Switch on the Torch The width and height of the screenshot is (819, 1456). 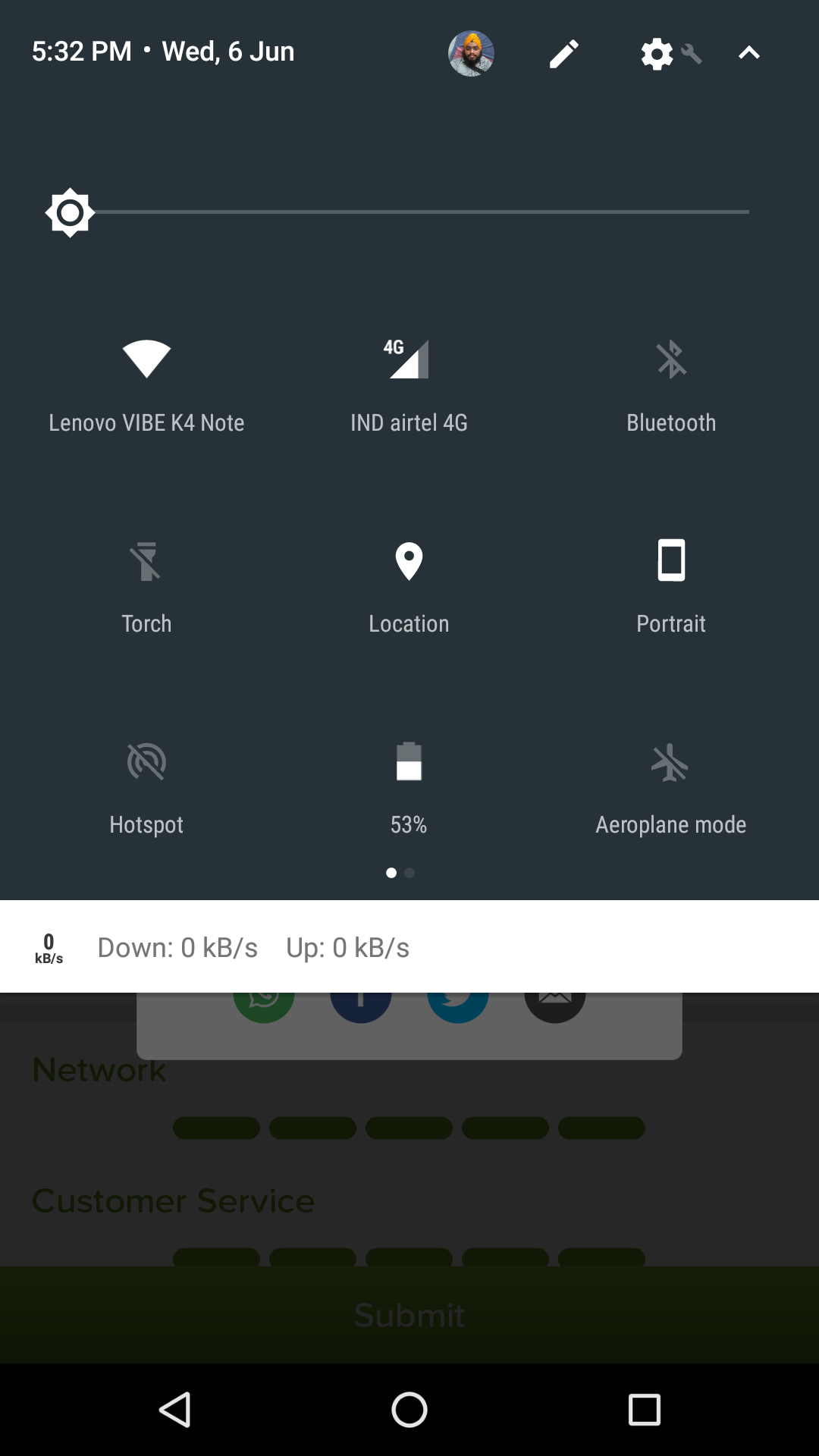146,561
